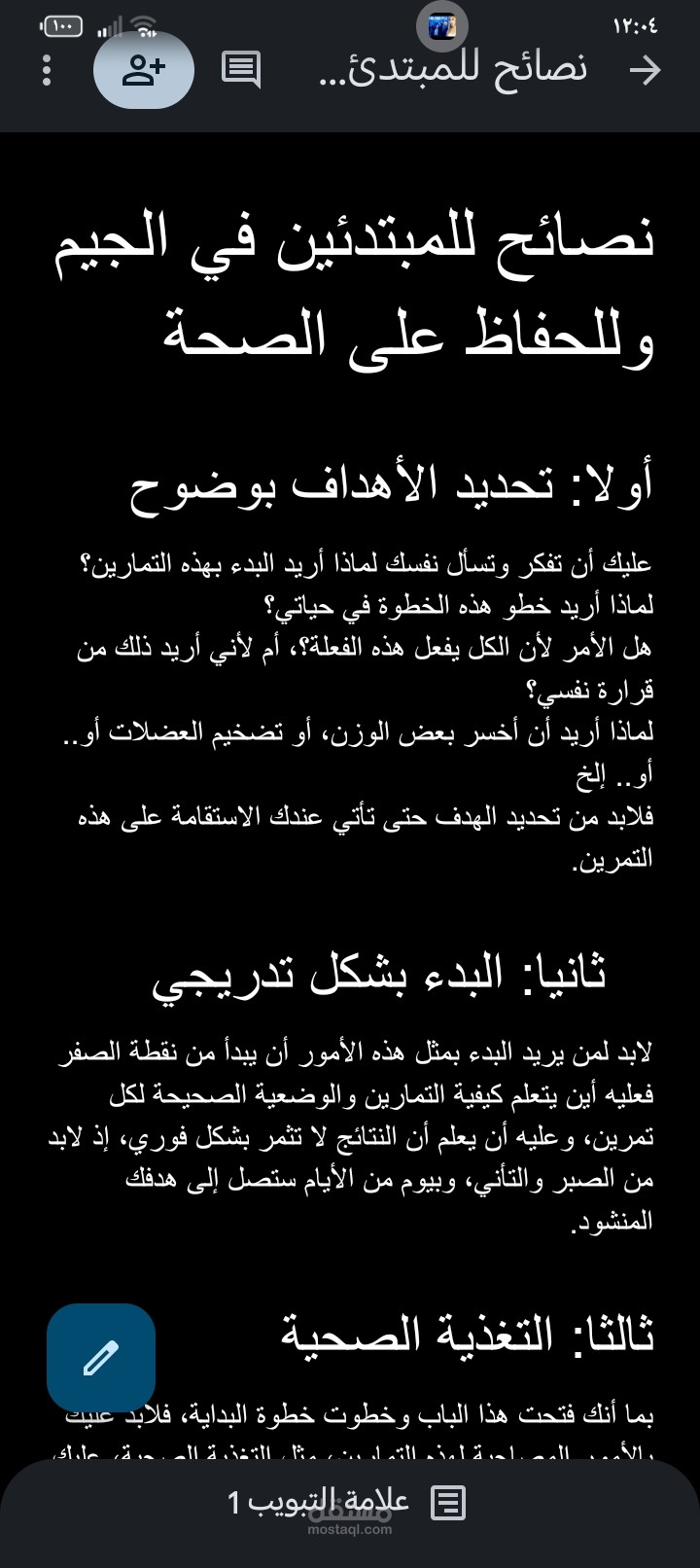Open the three-dot overflow menu
This screenshot has height=1568, width=700.
[x=47, y=70]
